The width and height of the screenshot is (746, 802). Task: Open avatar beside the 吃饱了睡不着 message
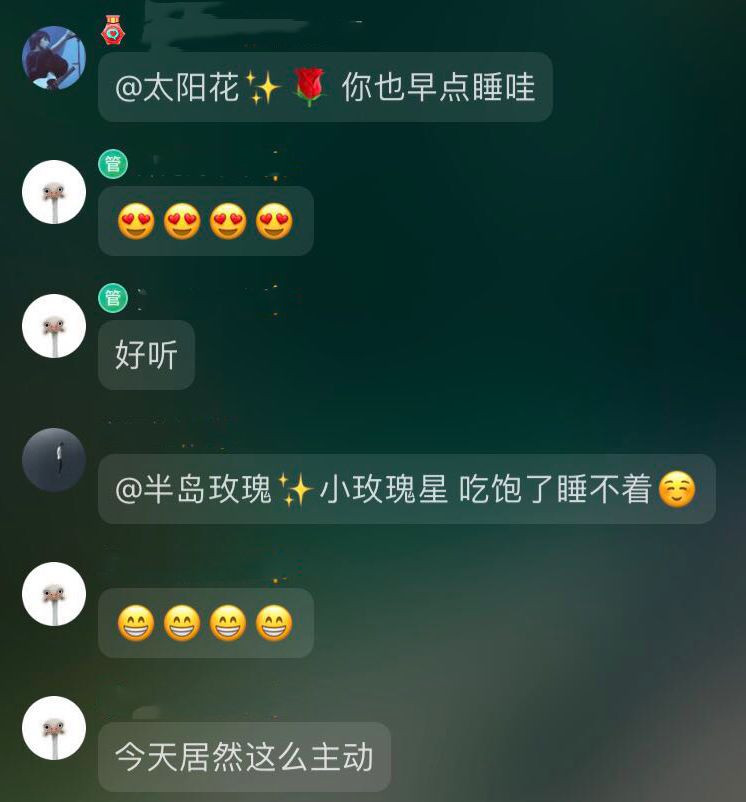point(54,460)
